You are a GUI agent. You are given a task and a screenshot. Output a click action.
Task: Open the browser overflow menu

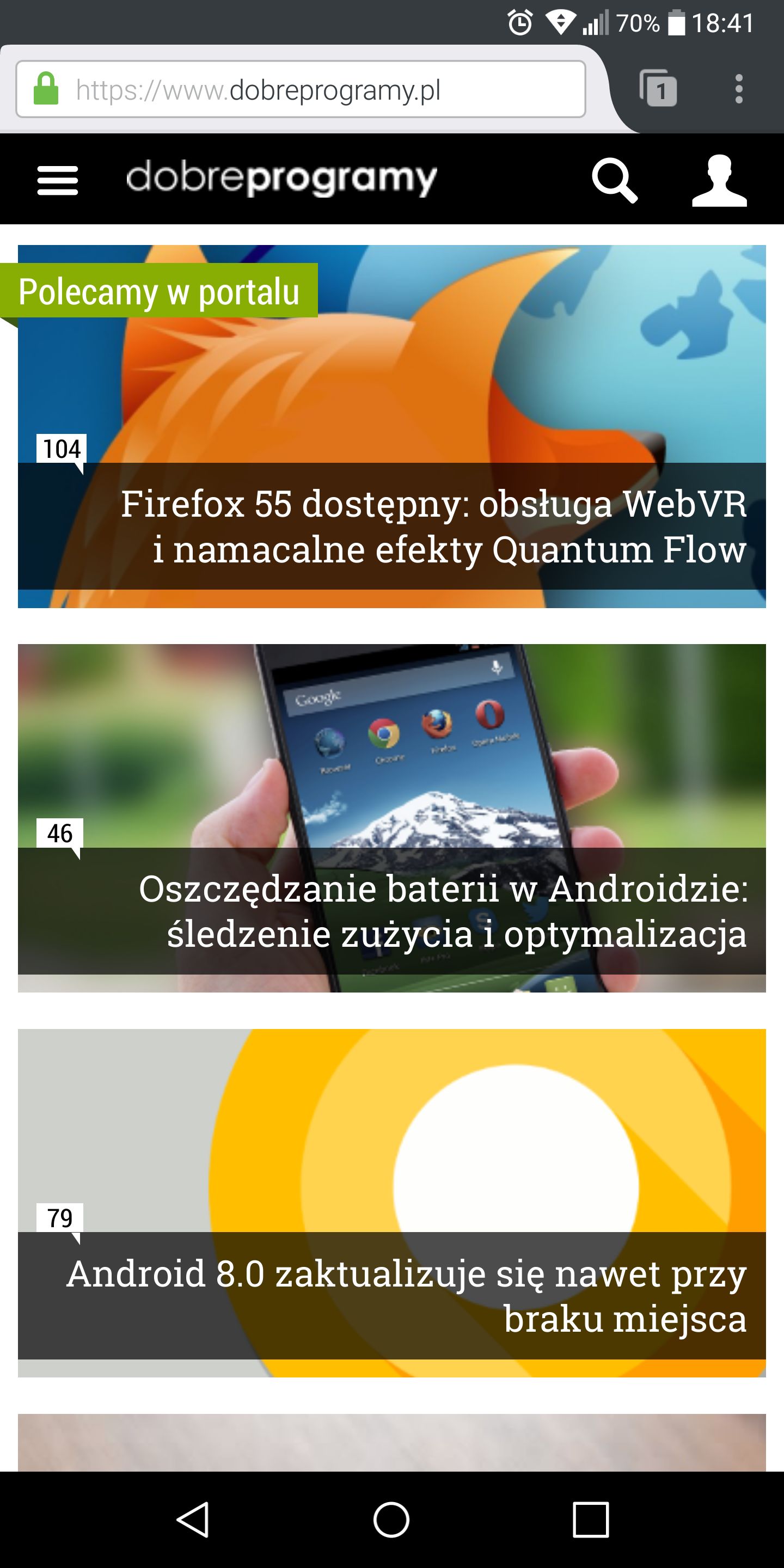[x=739, y=89]
